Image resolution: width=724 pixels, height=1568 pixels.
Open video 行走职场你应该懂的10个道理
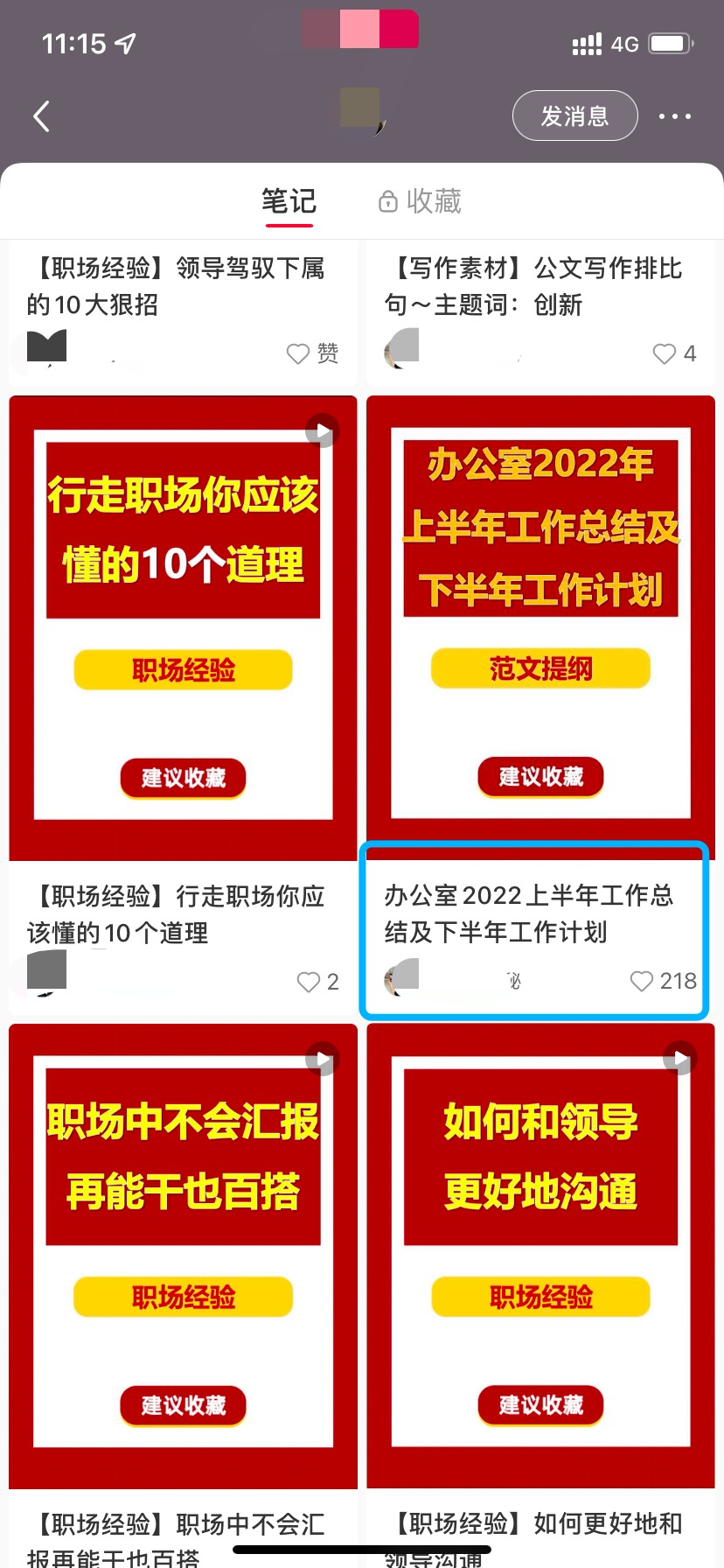point(183,627)
